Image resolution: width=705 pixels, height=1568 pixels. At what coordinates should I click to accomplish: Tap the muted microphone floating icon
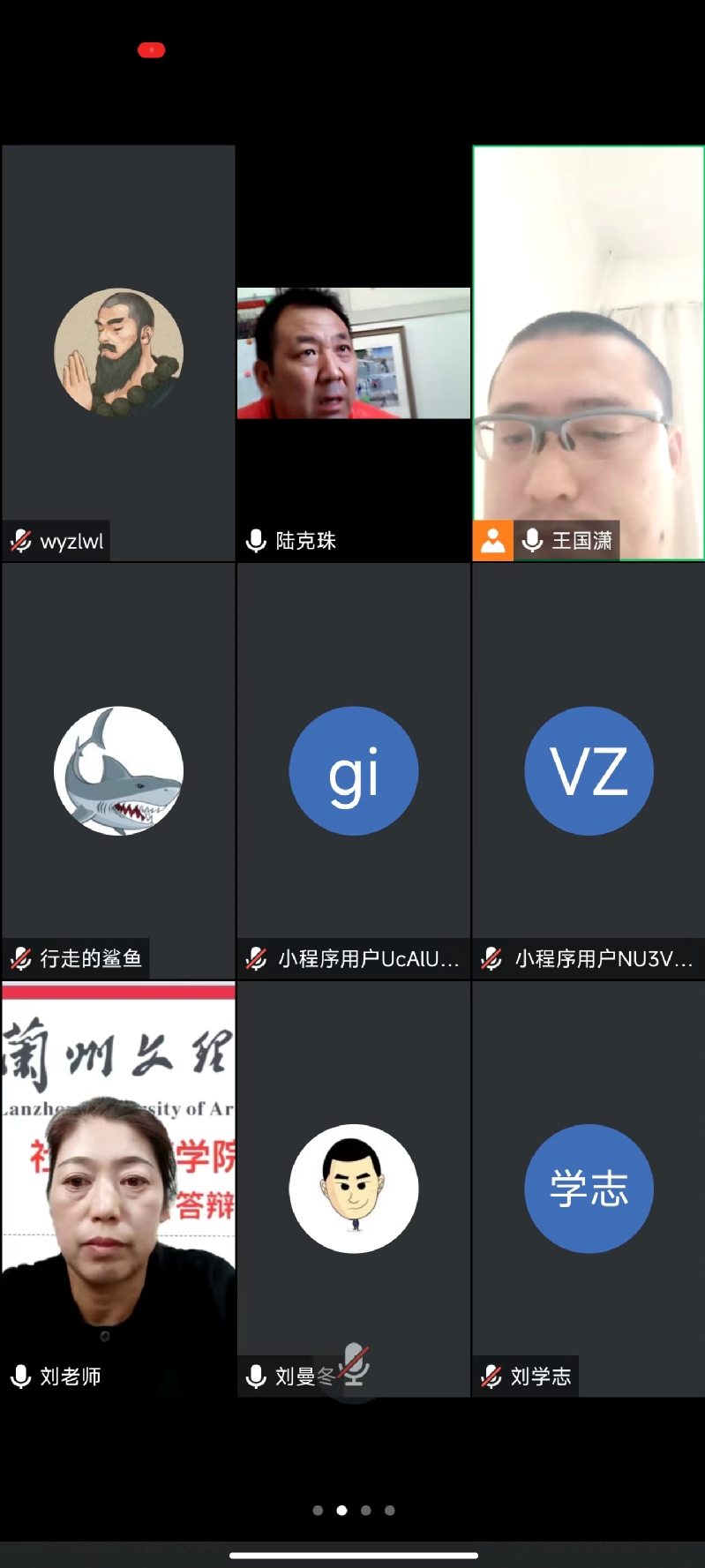(x=355, y=1364)
